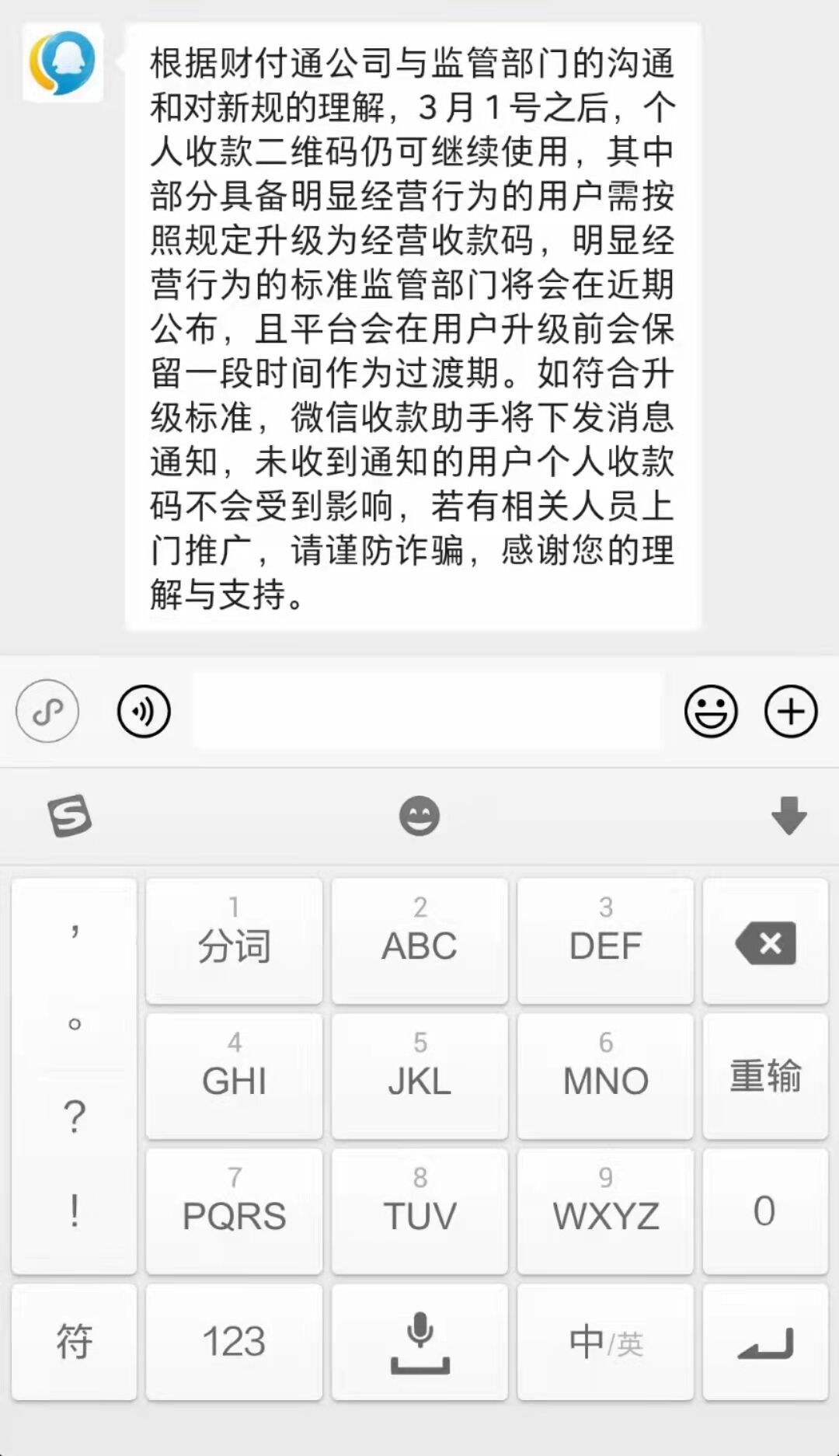Switch to the 123 numeric keyboard

[x=234, y=1342]
